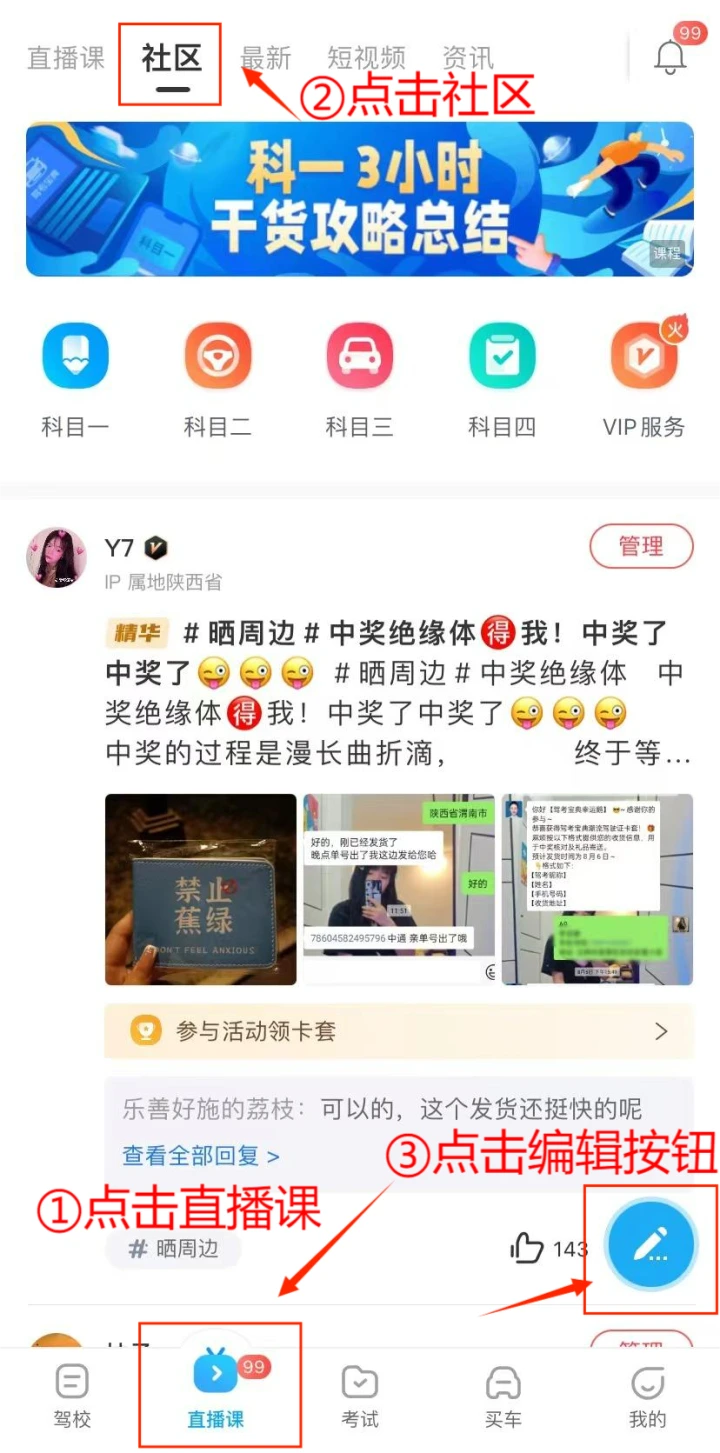Open the 资讯 tab
The width and height of the screenshot is (720, 1453).
(x=468, y=58)
